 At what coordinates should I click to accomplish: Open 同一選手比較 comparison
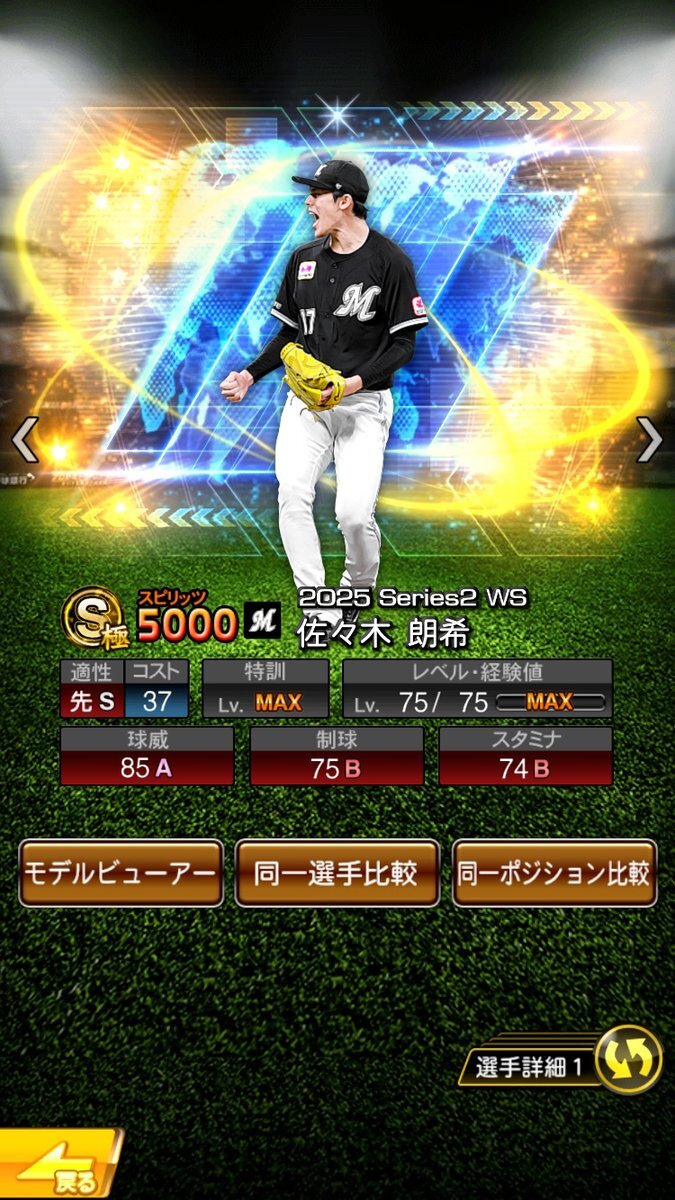coord(337,873)
